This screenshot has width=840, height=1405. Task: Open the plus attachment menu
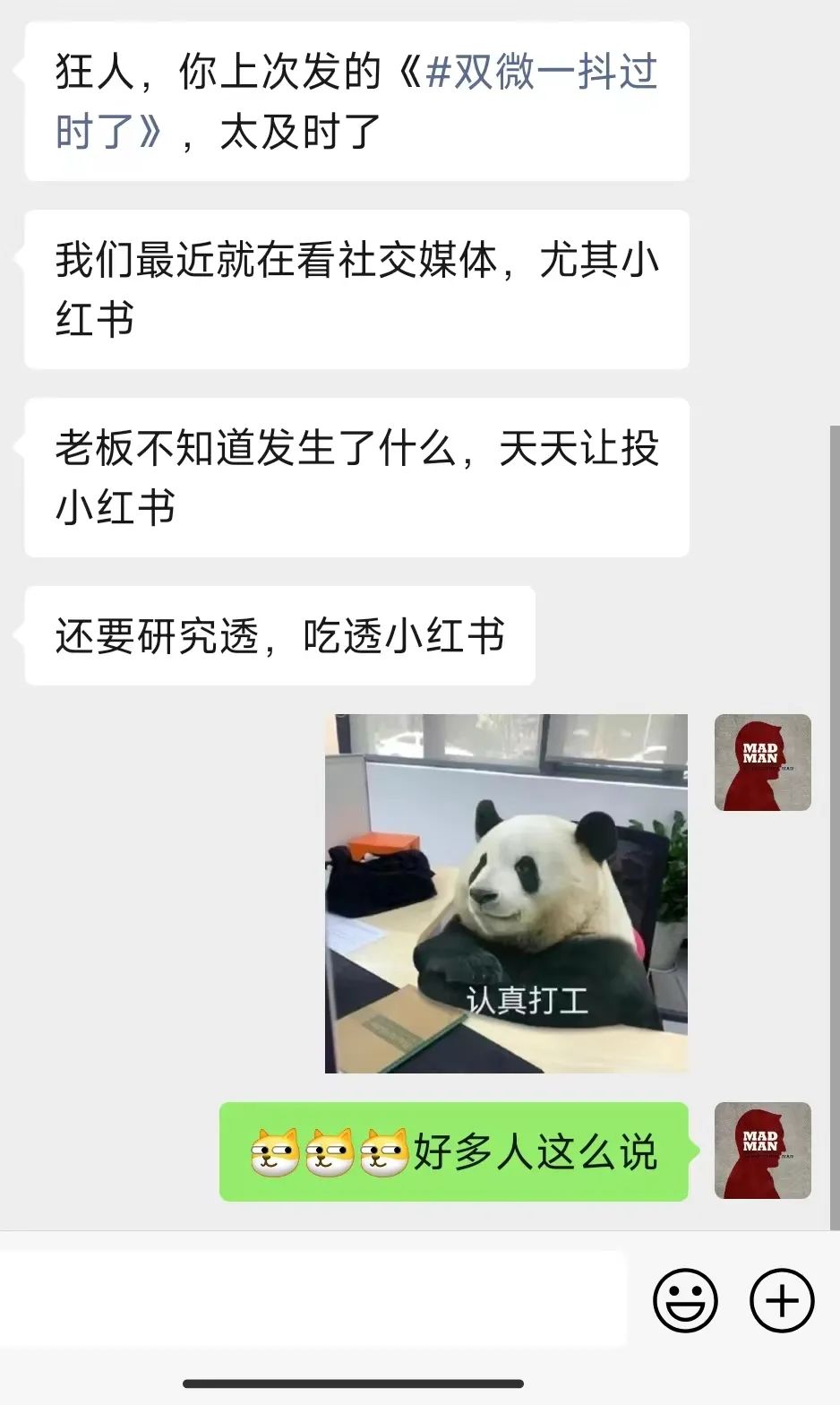[x=781, y=1299]
